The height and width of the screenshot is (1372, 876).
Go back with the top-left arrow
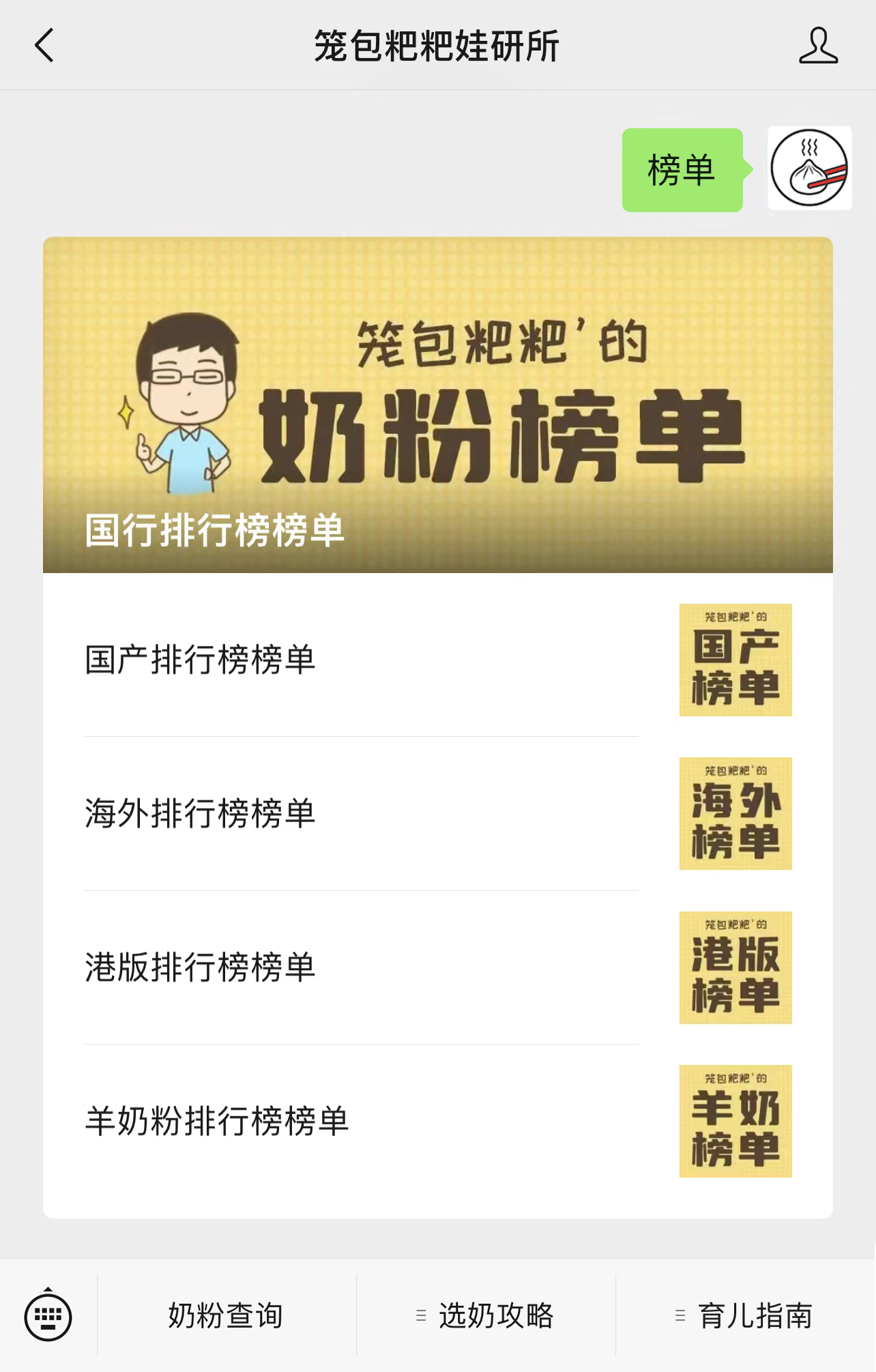[44, 46]
